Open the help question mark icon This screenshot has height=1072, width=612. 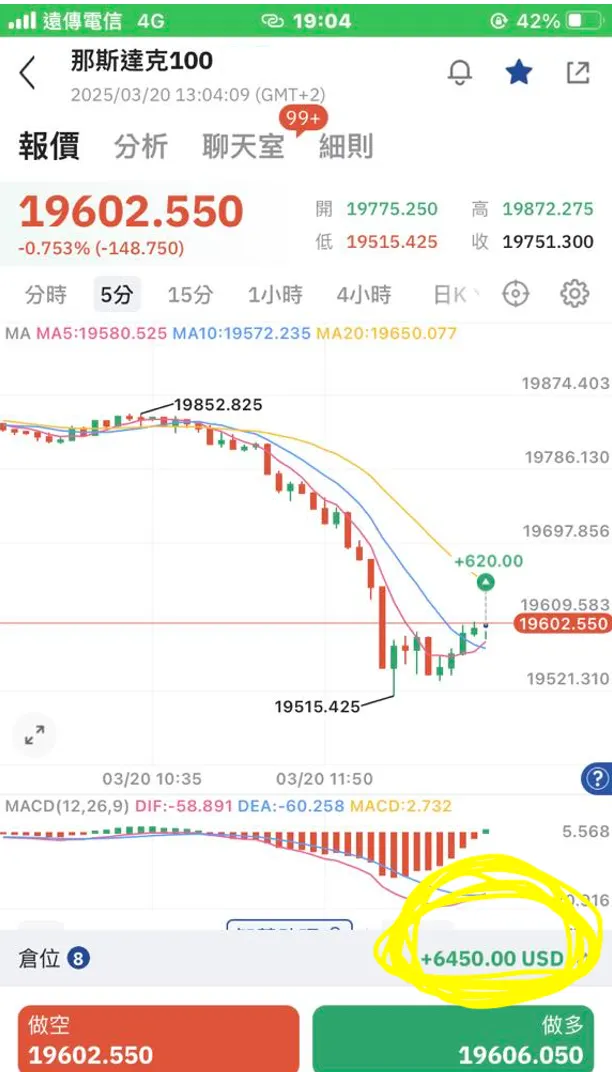pyautogui.click(x=596, y=777)
